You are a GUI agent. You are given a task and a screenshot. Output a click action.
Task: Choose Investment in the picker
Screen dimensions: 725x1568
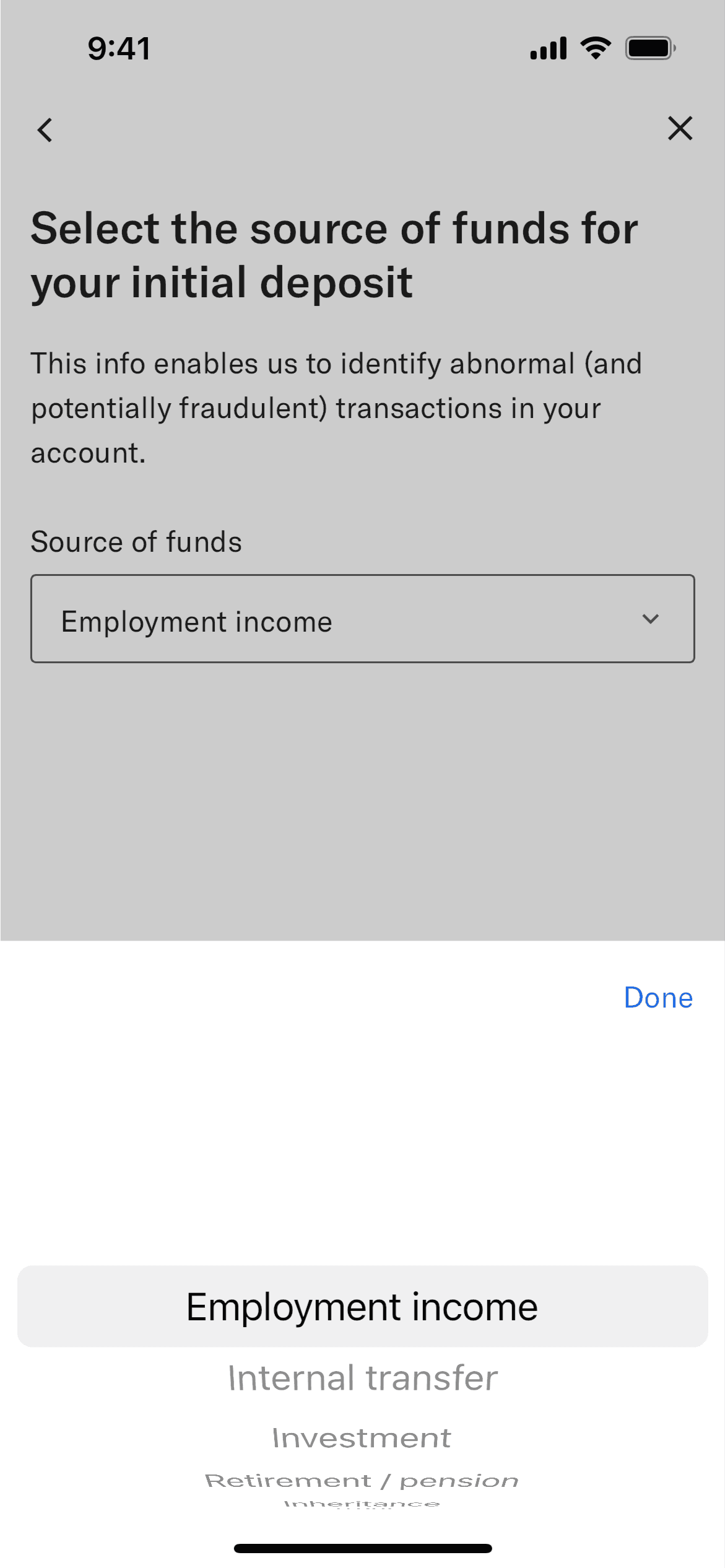[362, 1438]
